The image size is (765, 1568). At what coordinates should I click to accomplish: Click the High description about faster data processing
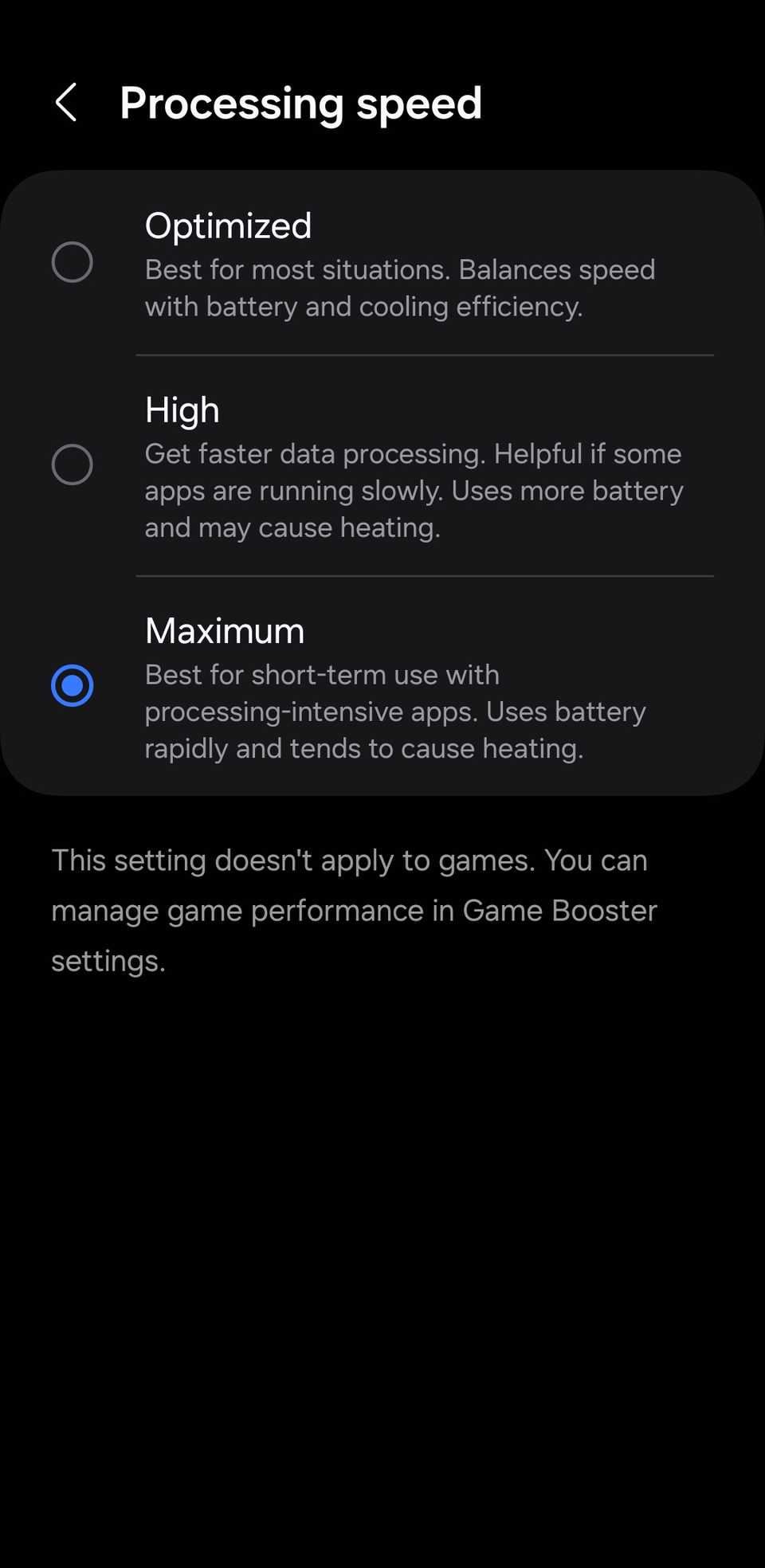(413, 490)
